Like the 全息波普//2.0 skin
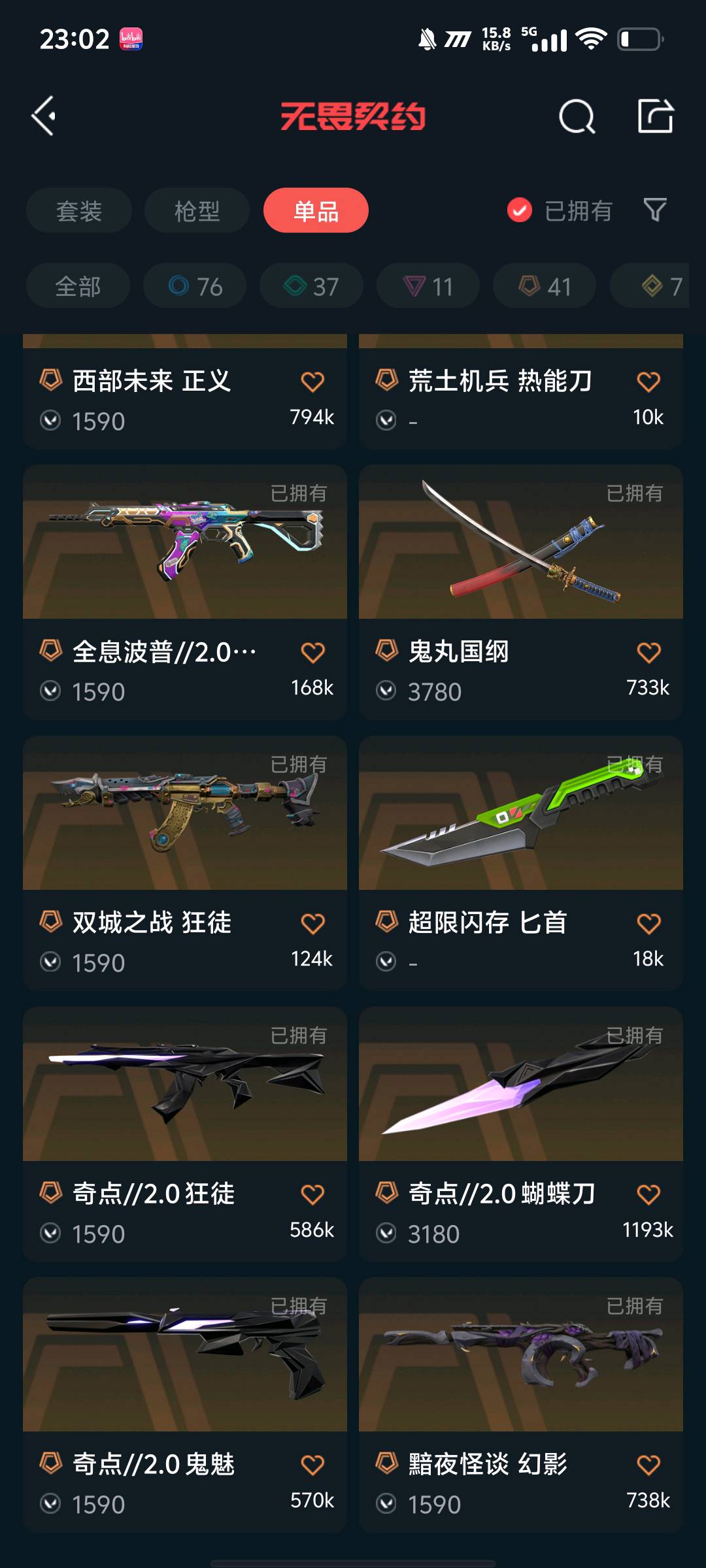706x1568 pixels. coord(312,652)
